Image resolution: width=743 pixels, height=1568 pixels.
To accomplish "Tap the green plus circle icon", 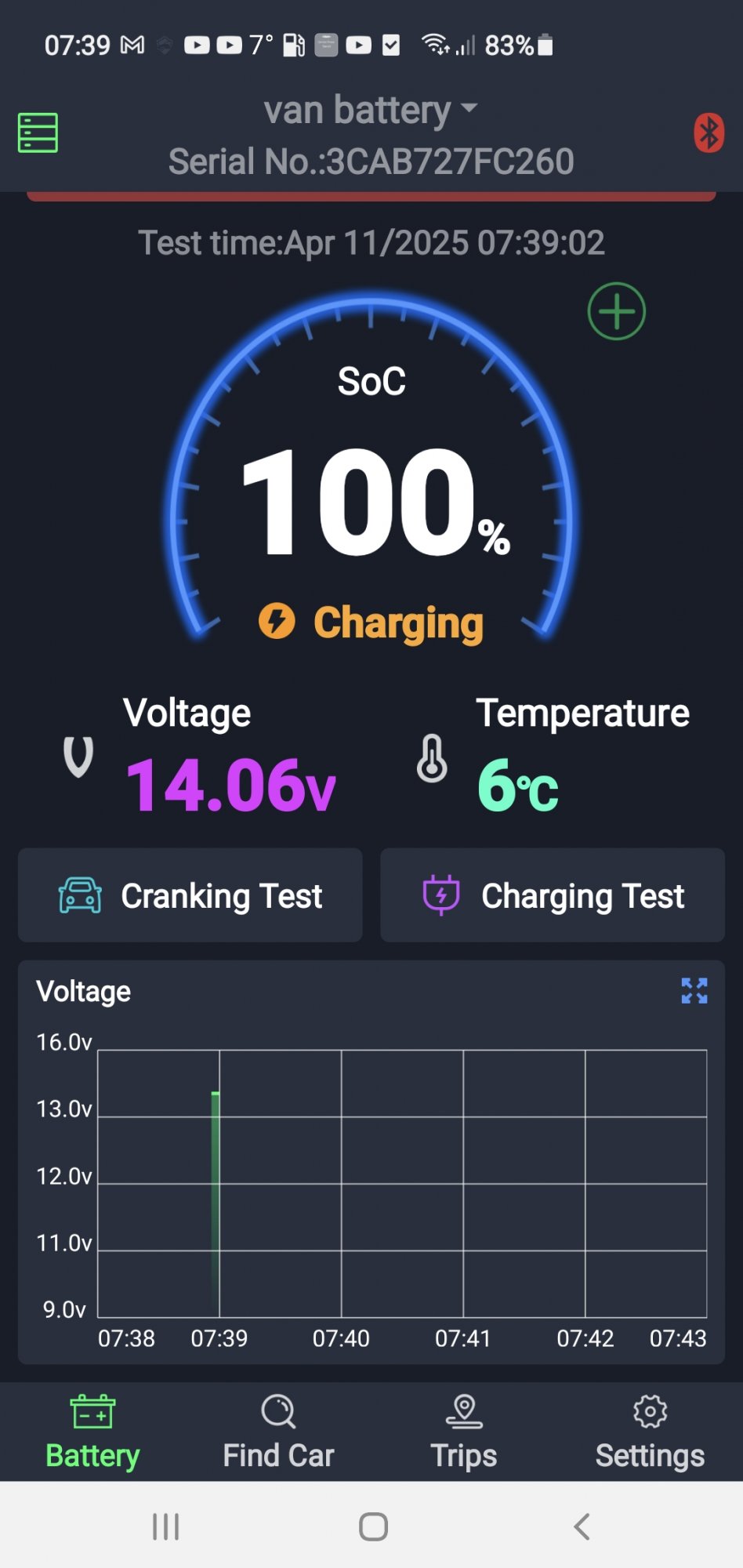I will pos(617,311).
